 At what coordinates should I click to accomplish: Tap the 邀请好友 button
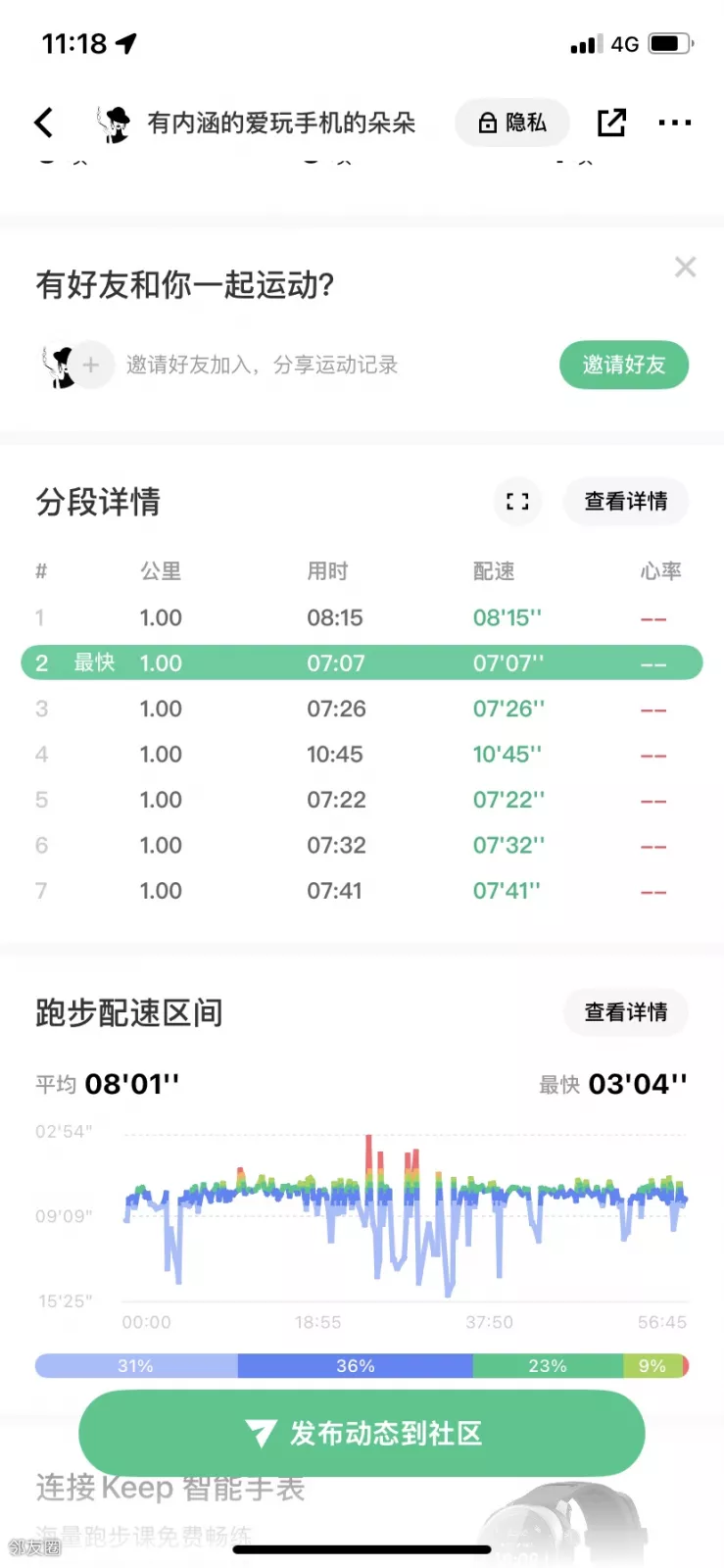click(x=623, y=365)
